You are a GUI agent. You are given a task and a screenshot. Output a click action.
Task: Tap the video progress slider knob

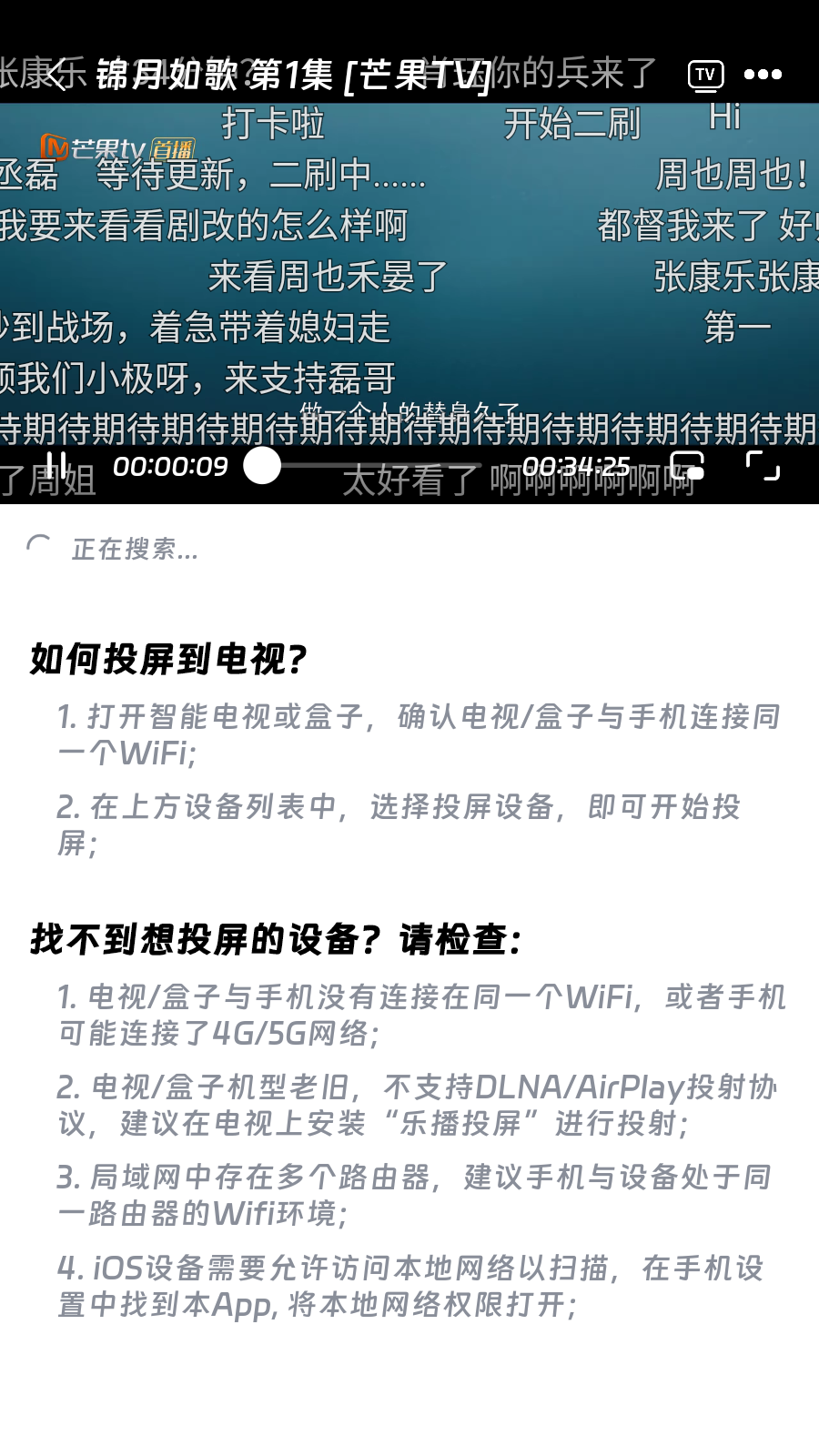tap(262, 466)
